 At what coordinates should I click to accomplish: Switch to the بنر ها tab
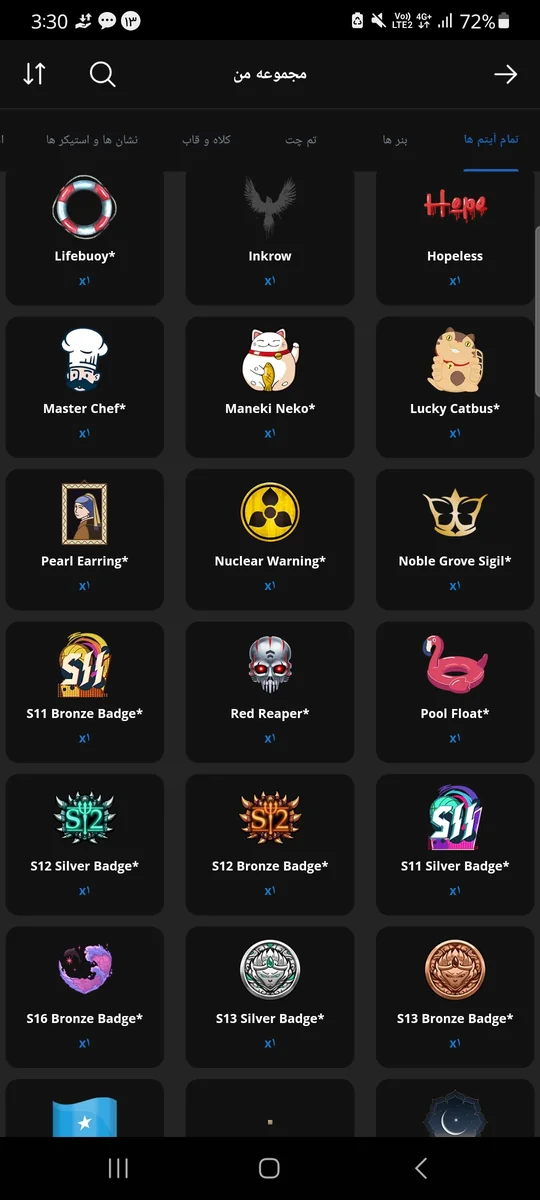pyautogui.click(x=395, y=140)
